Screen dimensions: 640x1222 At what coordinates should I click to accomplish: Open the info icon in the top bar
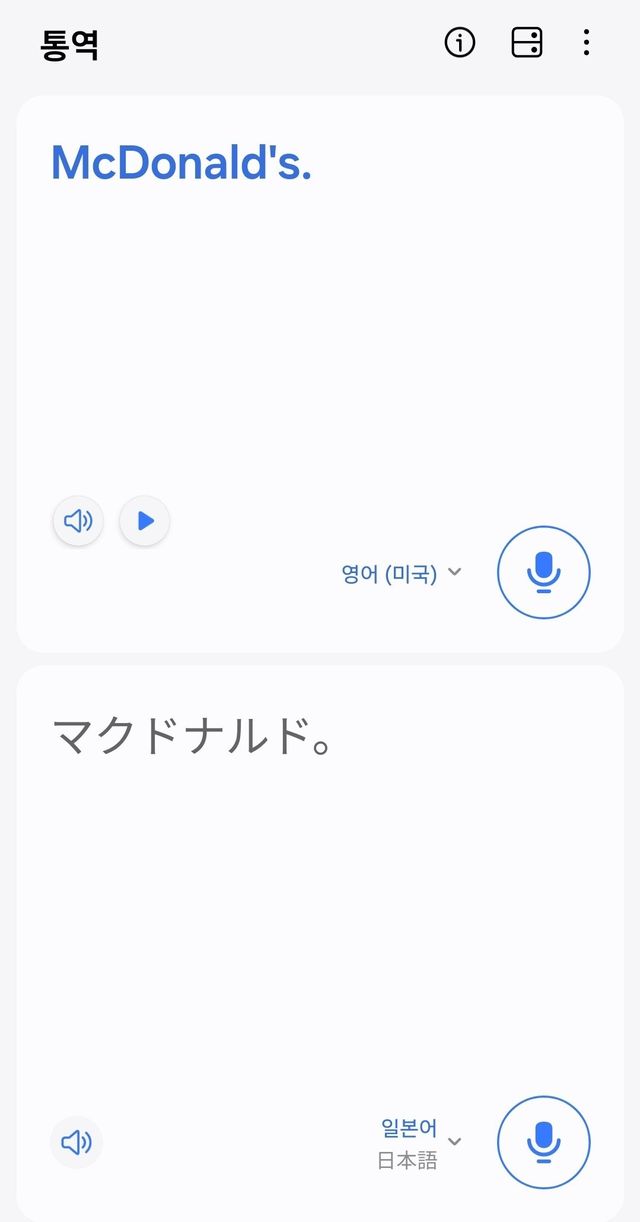click(460, 42)
